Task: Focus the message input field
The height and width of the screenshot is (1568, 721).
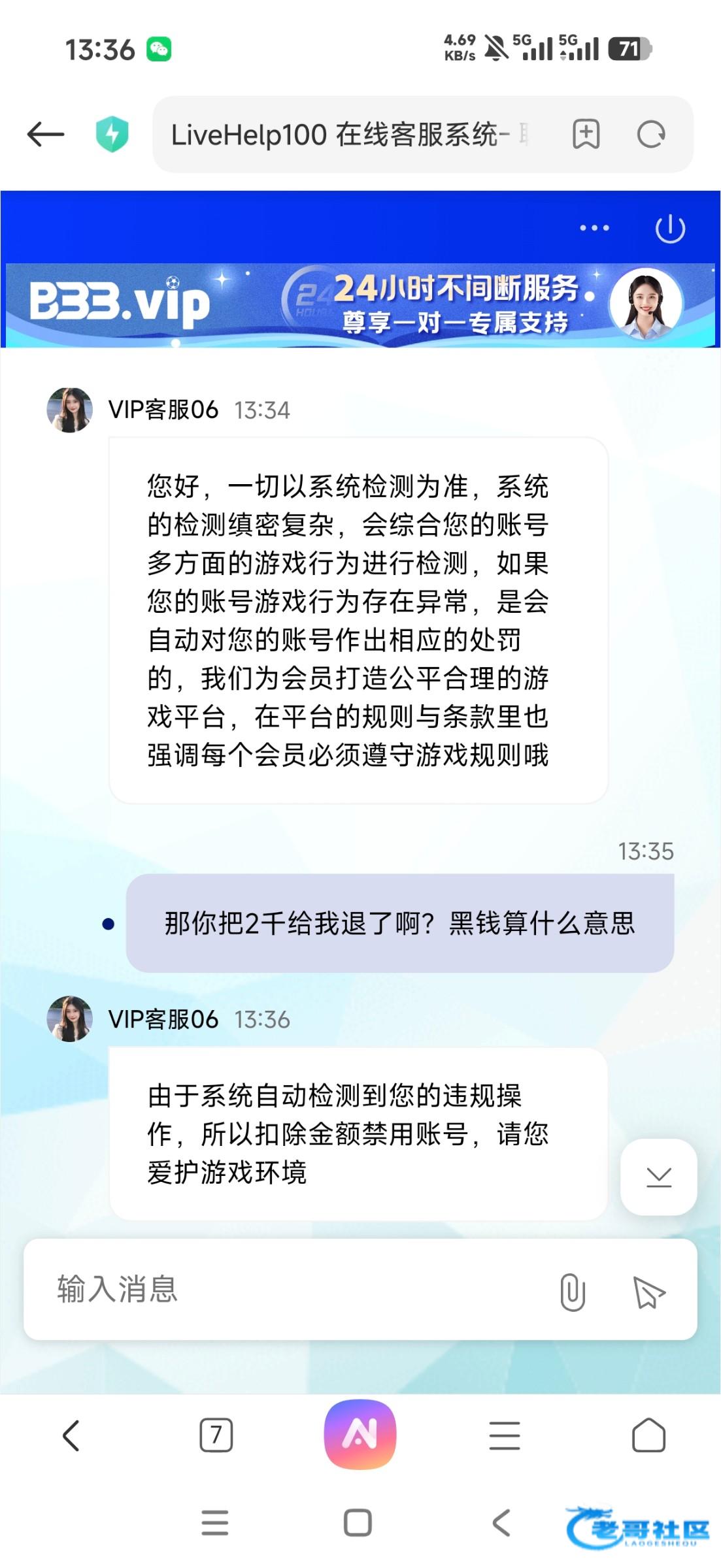Action: [x=294, y=1289]
